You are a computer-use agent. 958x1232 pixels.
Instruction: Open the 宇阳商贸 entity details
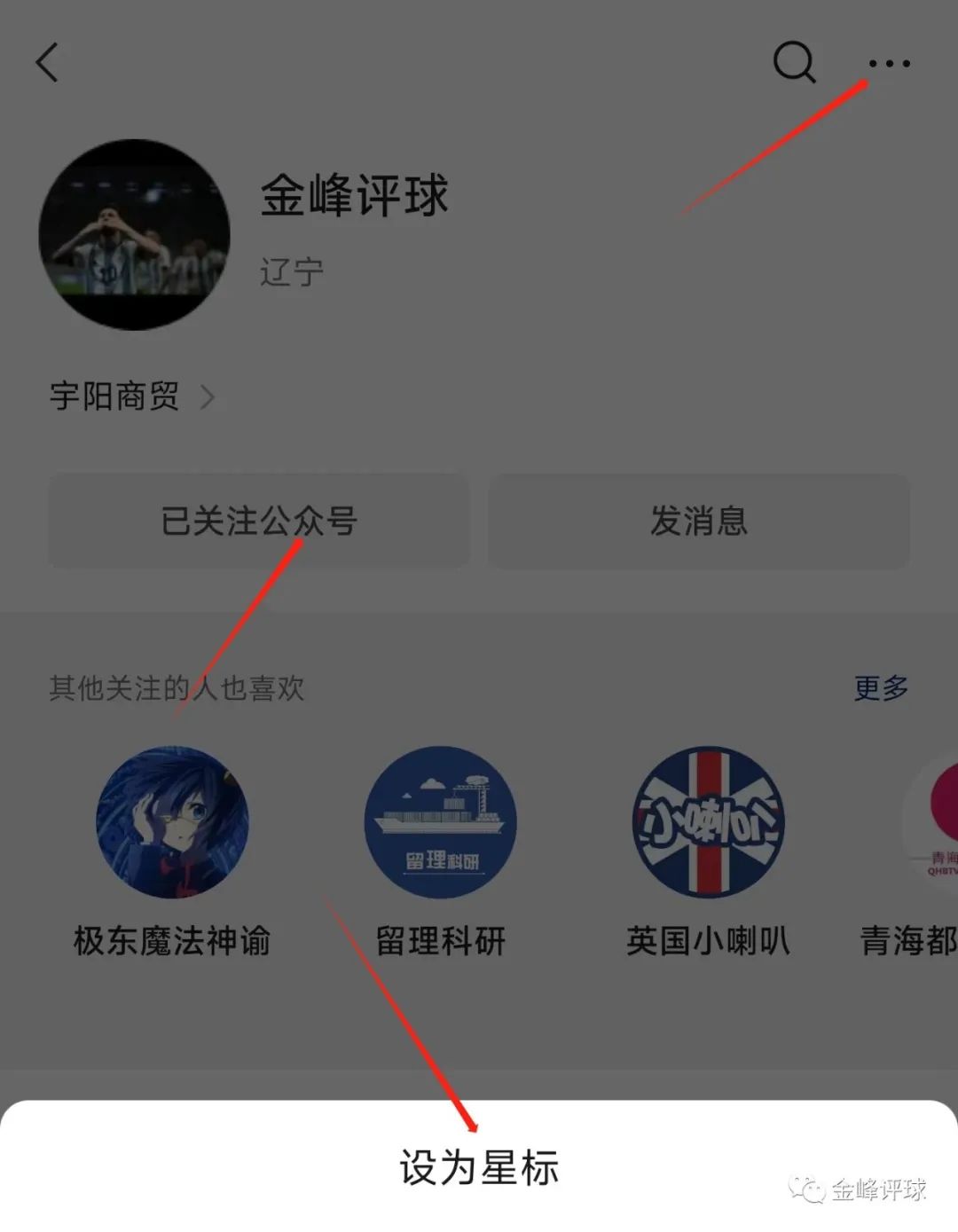click(131, 396)
